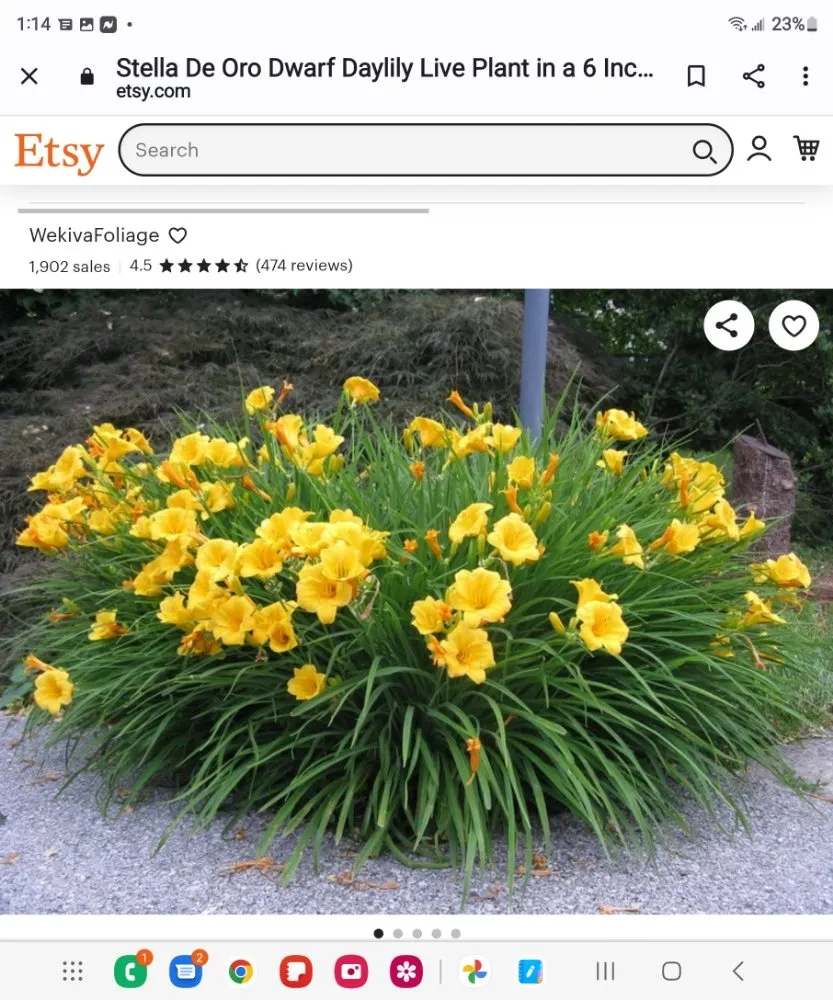Open the WekivaFoliage shop
833x1000 pixels.
pos(94,236)
